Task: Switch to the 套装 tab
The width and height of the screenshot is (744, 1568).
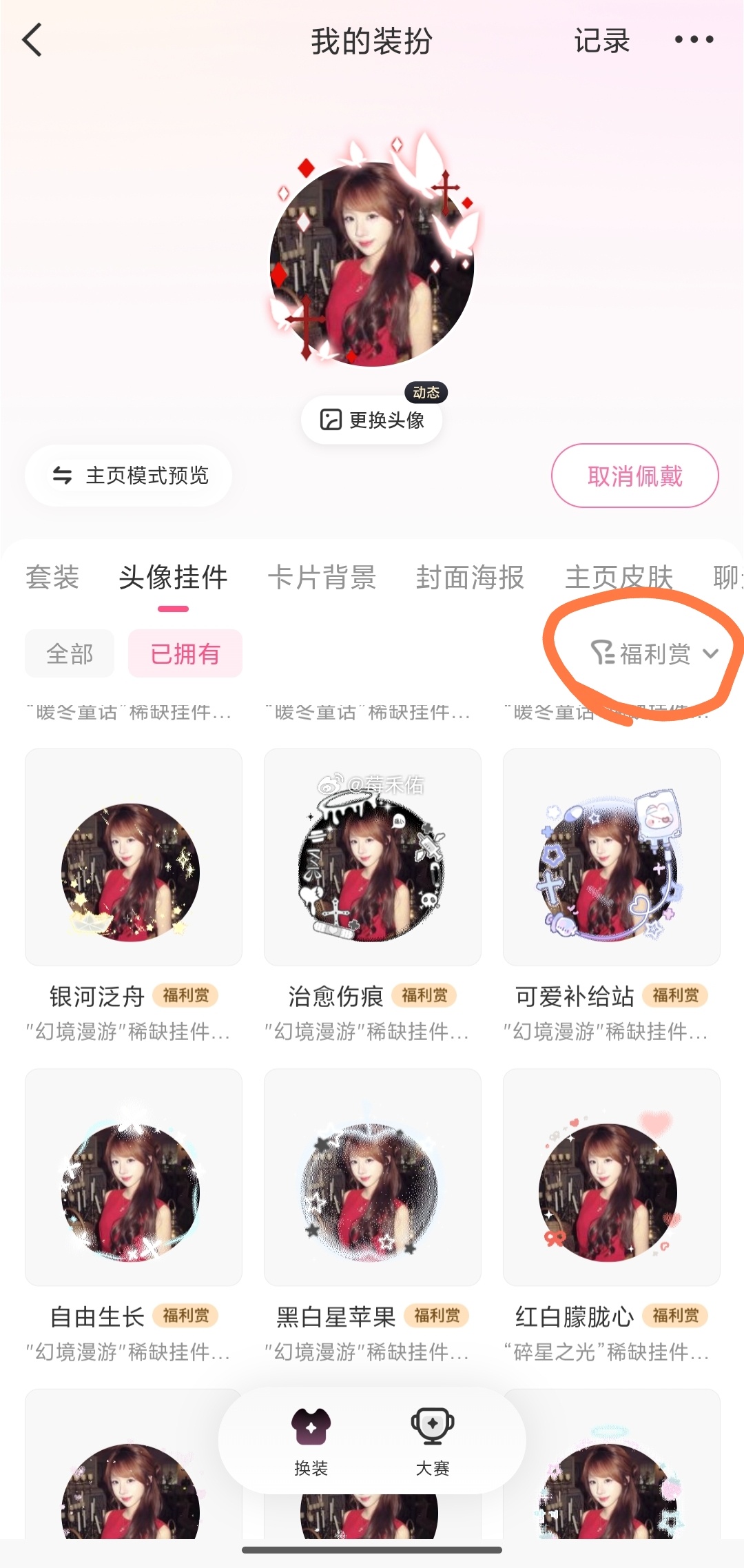Action: tap(52, 578)
